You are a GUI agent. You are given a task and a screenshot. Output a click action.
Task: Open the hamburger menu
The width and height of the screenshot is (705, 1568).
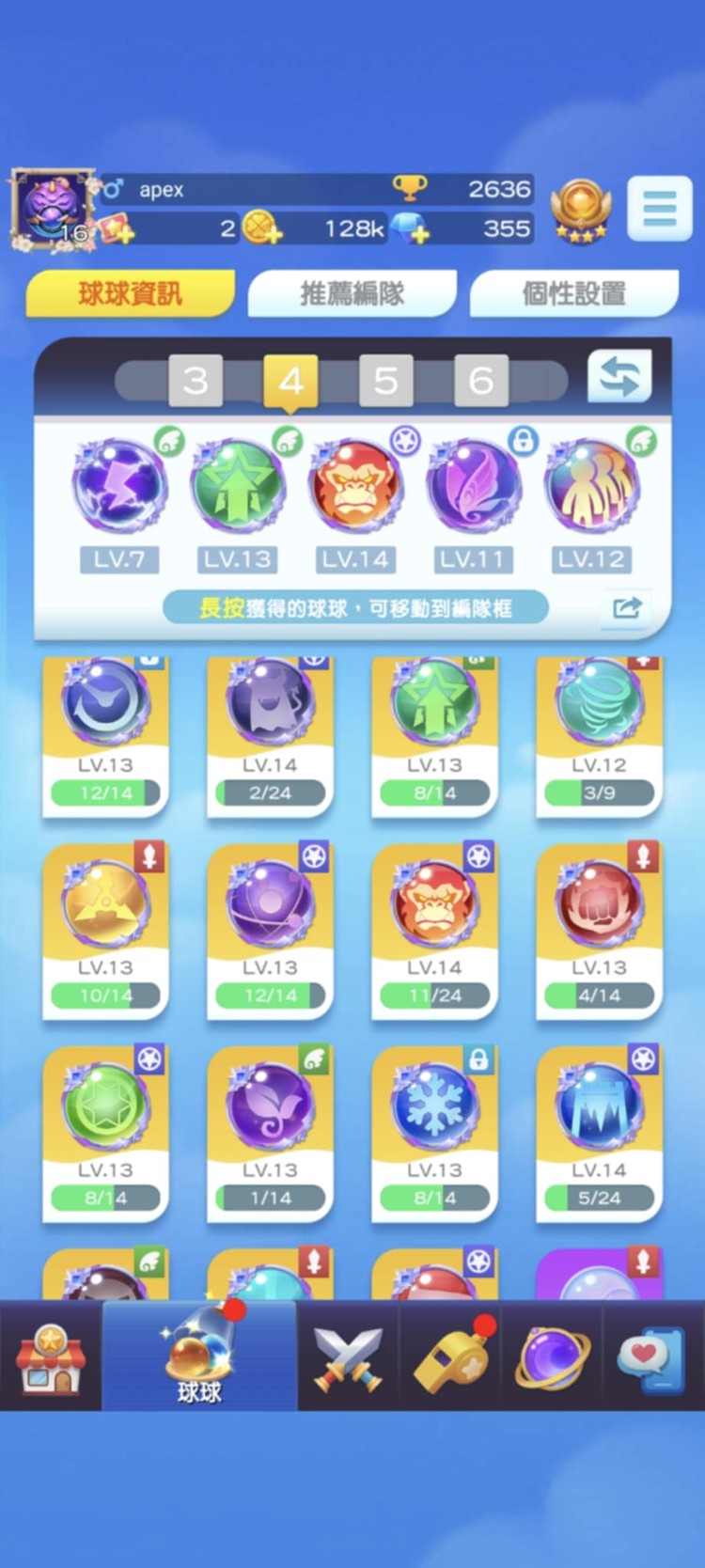point(659,209)
